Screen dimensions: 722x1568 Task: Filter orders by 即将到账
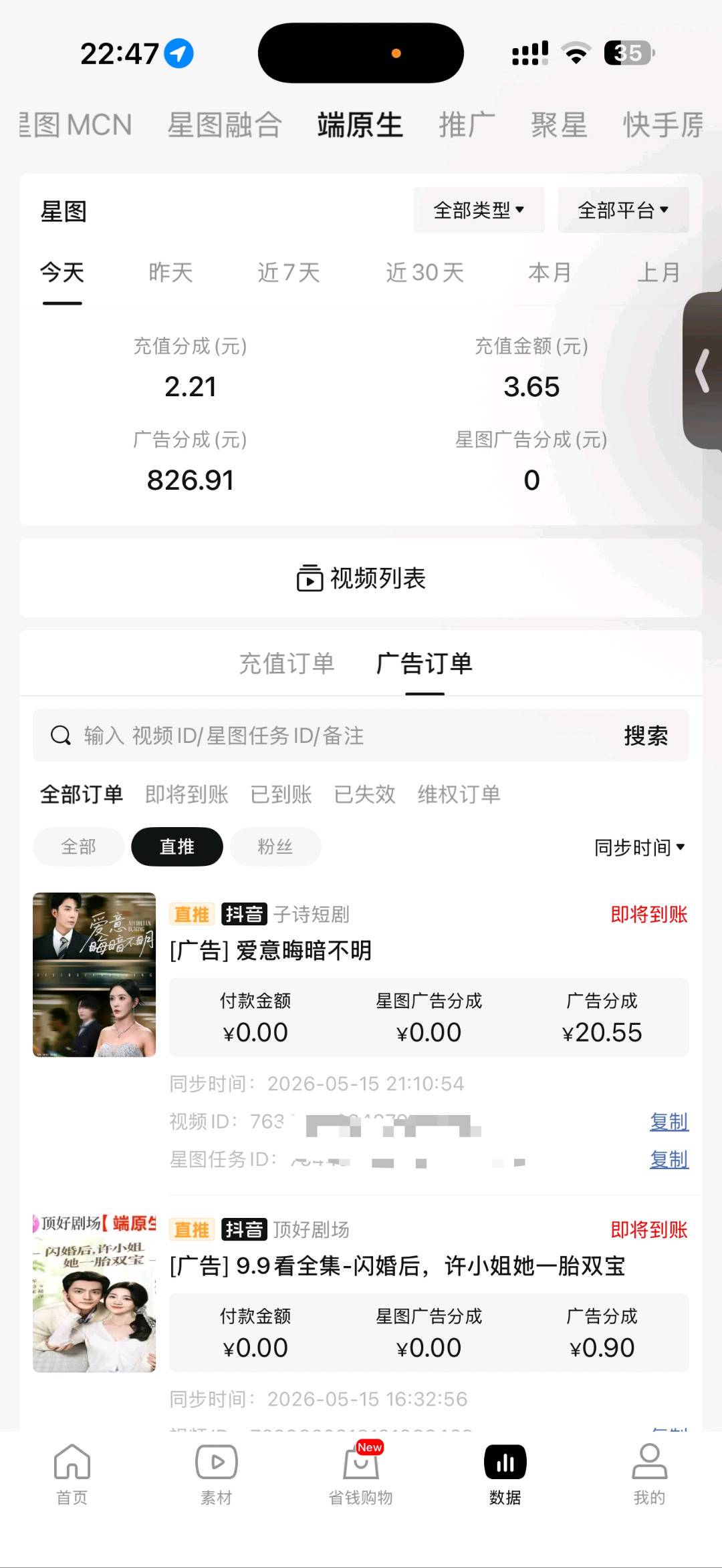click(187, 794)
